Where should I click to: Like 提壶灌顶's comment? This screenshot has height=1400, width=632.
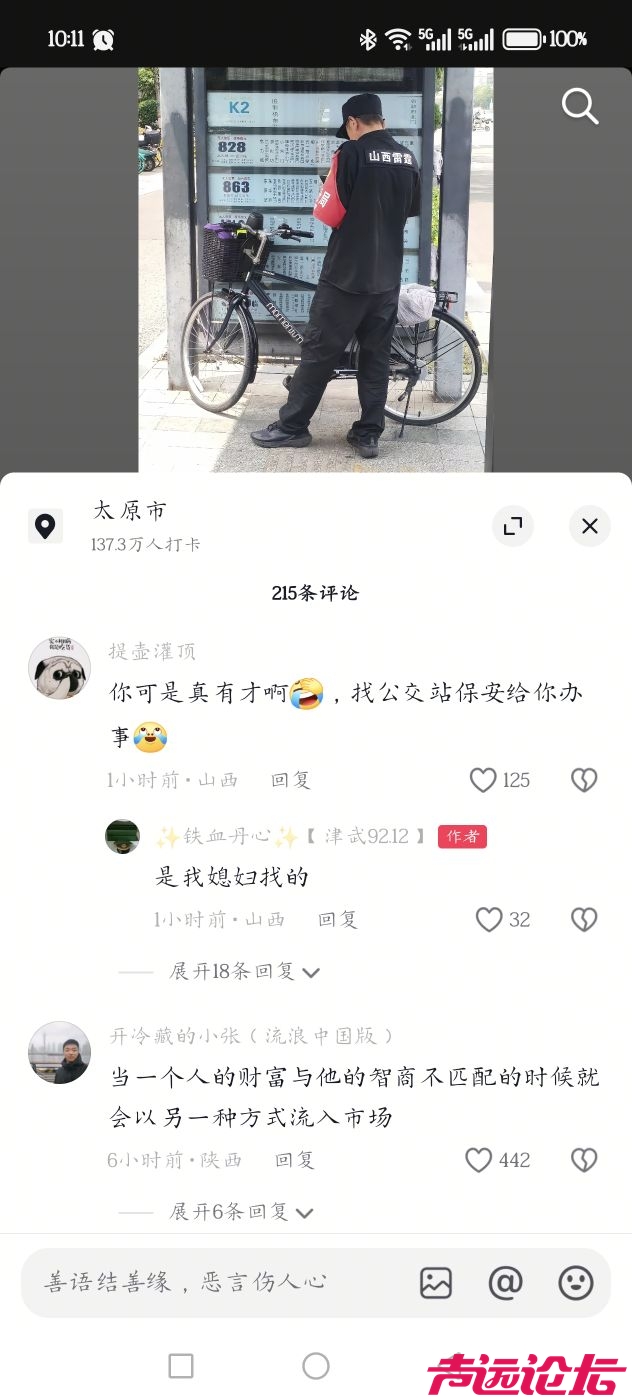(x=484, y=780)
